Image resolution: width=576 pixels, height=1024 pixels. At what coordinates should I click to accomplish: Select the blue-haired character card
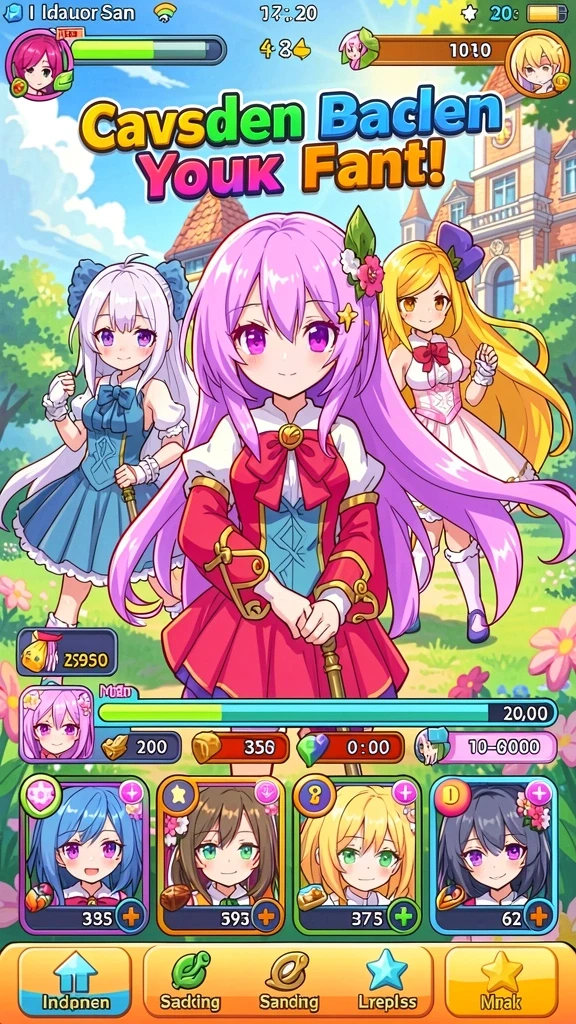(x=85, y=856)
